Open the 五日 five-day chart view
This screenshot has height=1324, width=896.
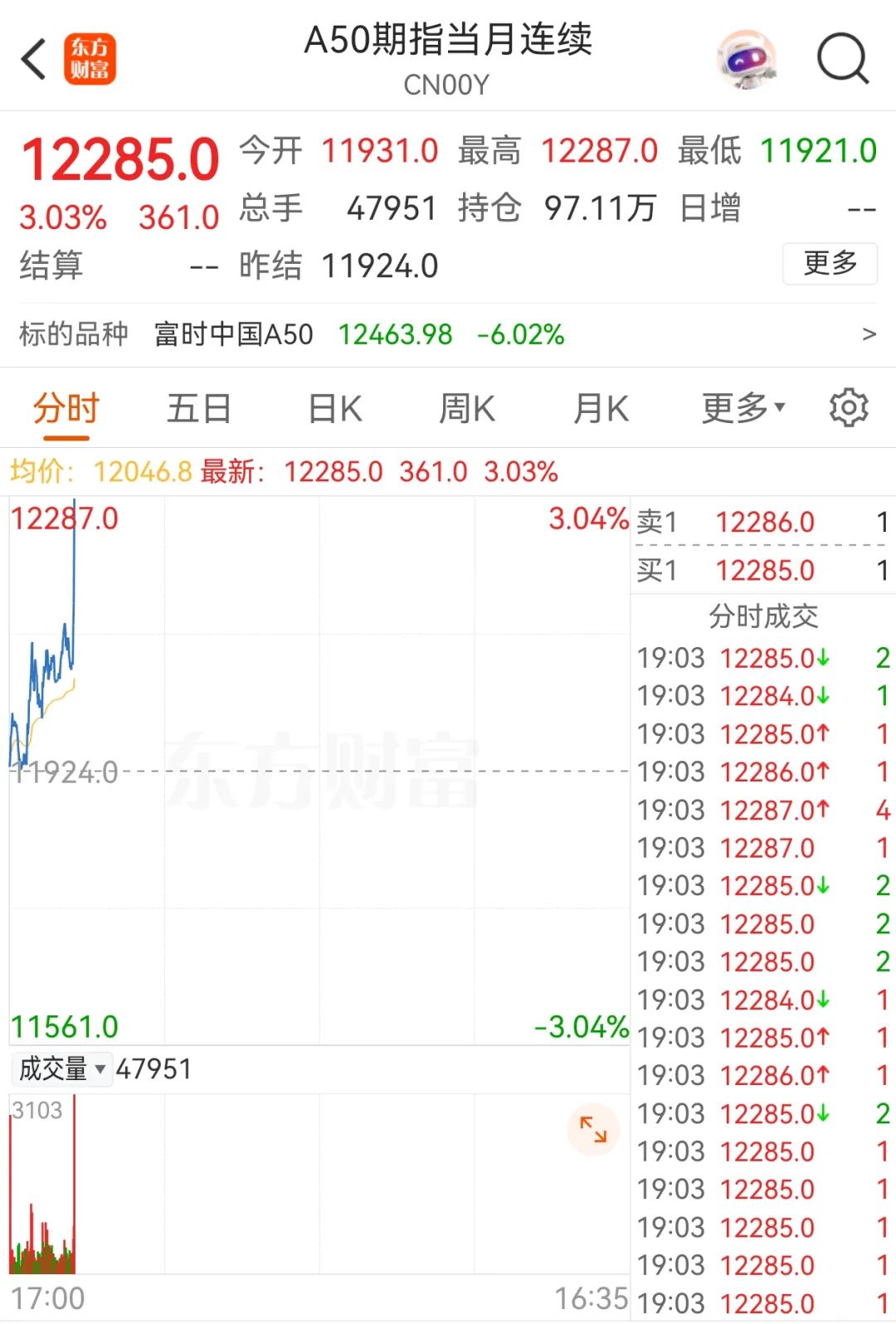198,407
